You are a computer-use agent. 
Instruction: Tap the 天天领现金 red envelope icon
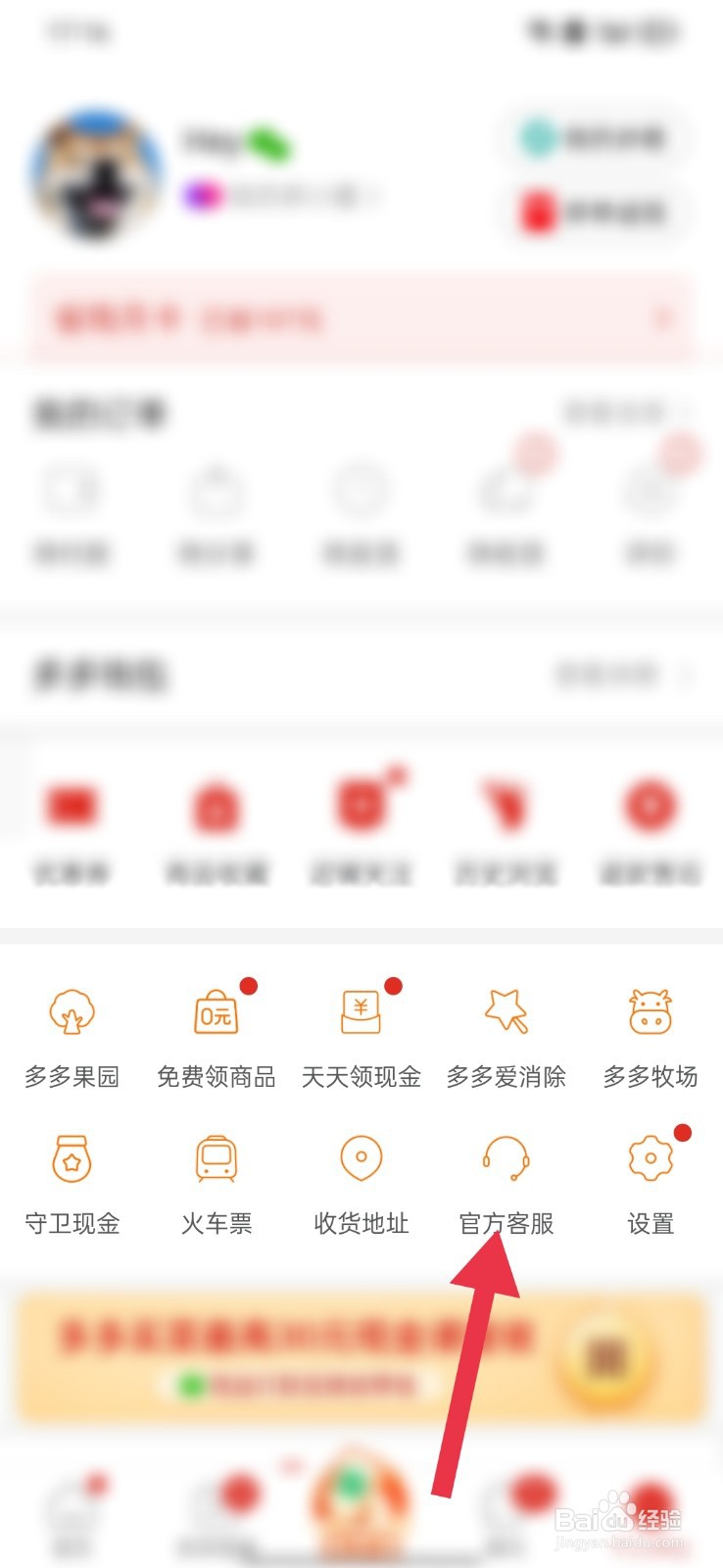tap(361, 1012)
